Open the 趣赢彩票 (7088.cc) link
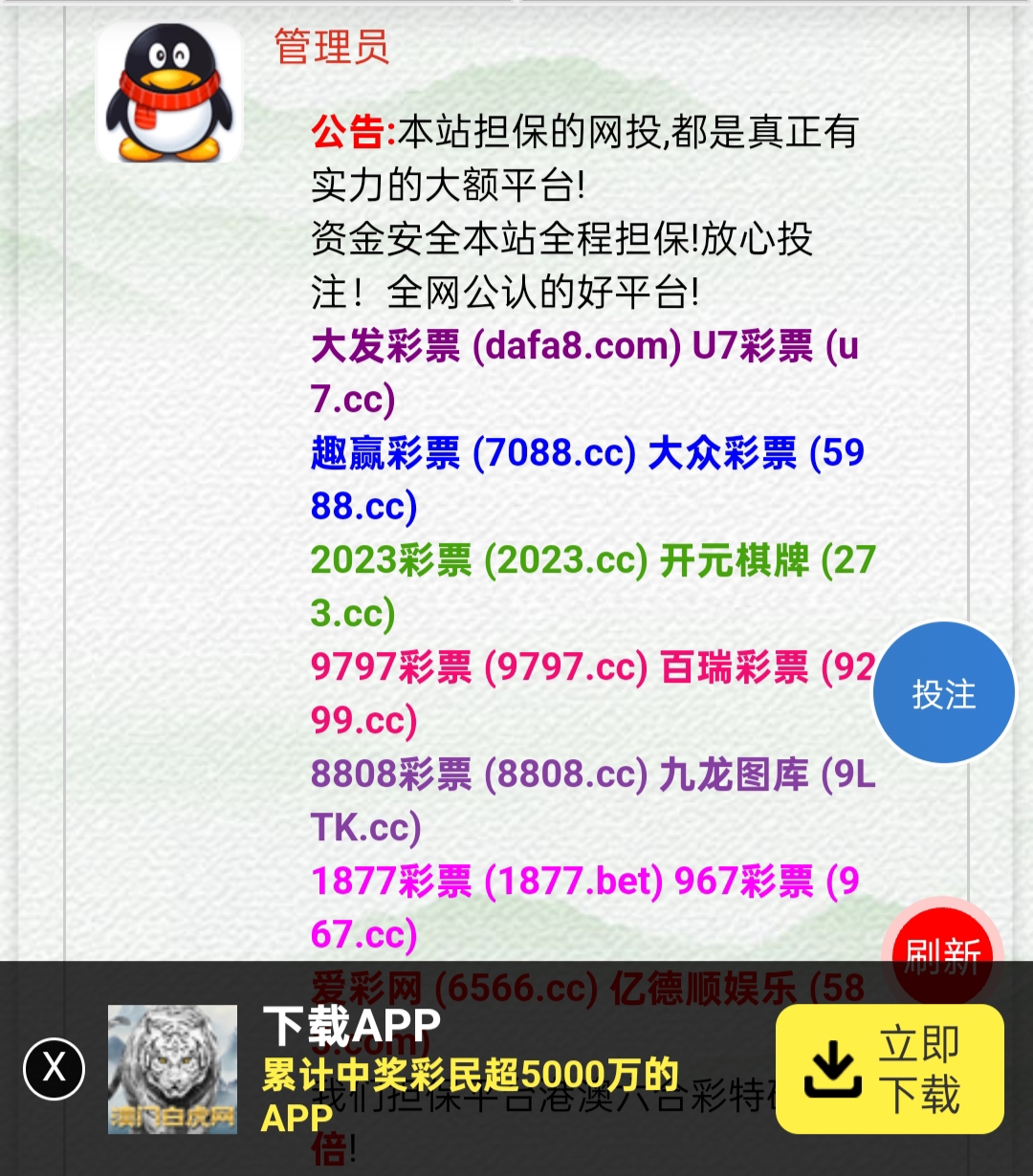The height and width of the screenshot is (1176, 1033). [x=473, y=453]
